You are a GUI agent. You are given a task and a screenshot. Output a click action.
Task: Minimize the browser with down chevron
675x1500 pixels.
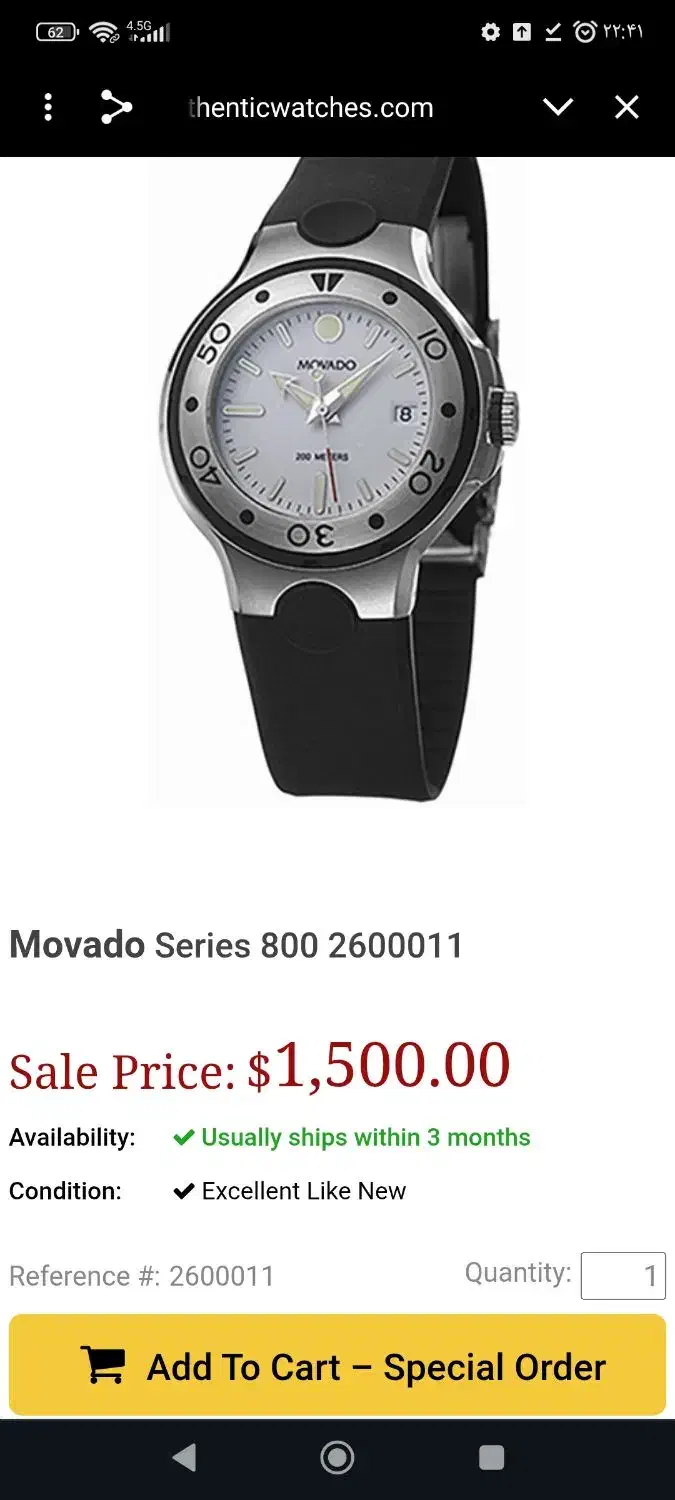557,107
